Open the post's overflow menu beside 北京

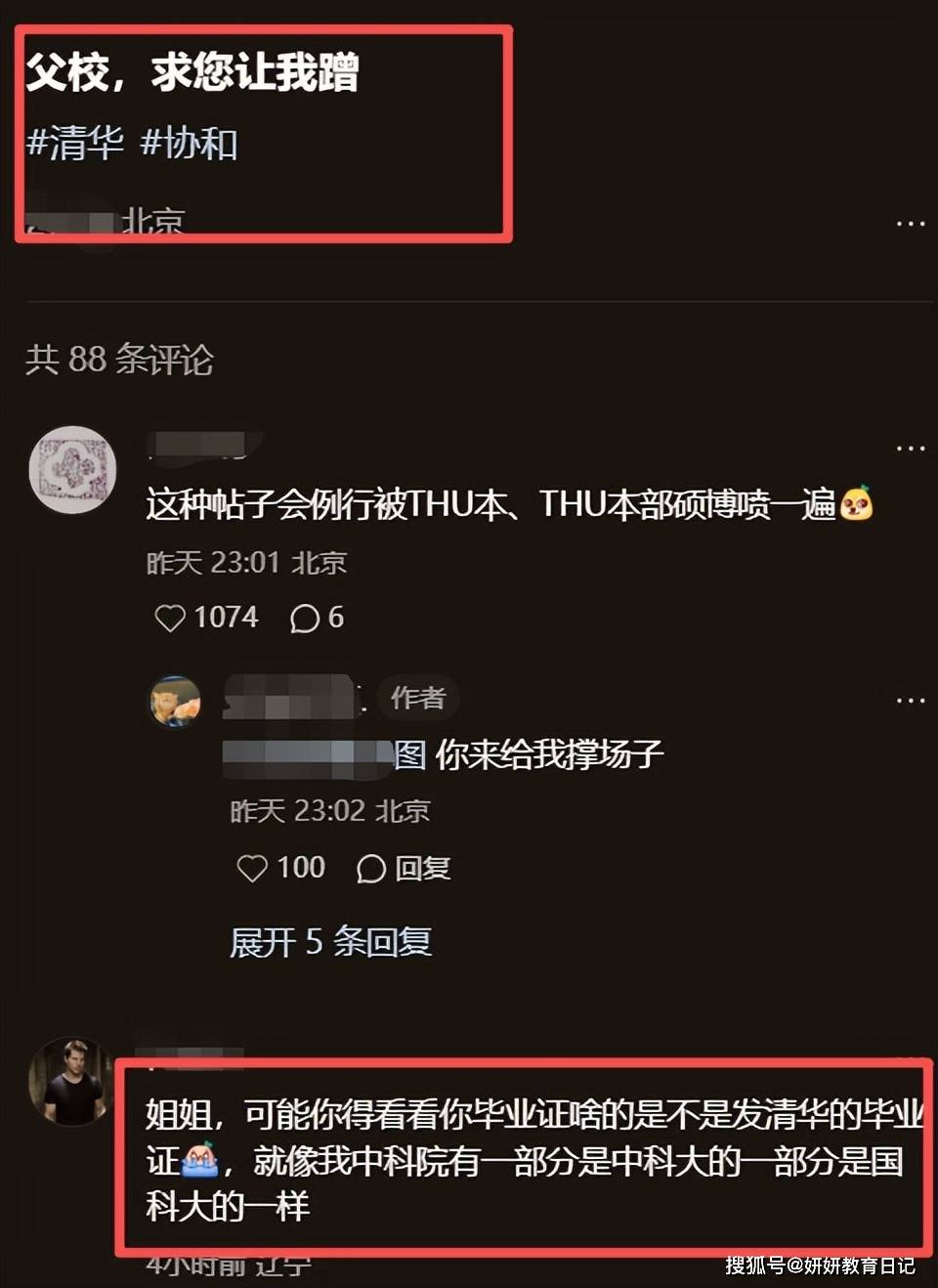point(910,224)
